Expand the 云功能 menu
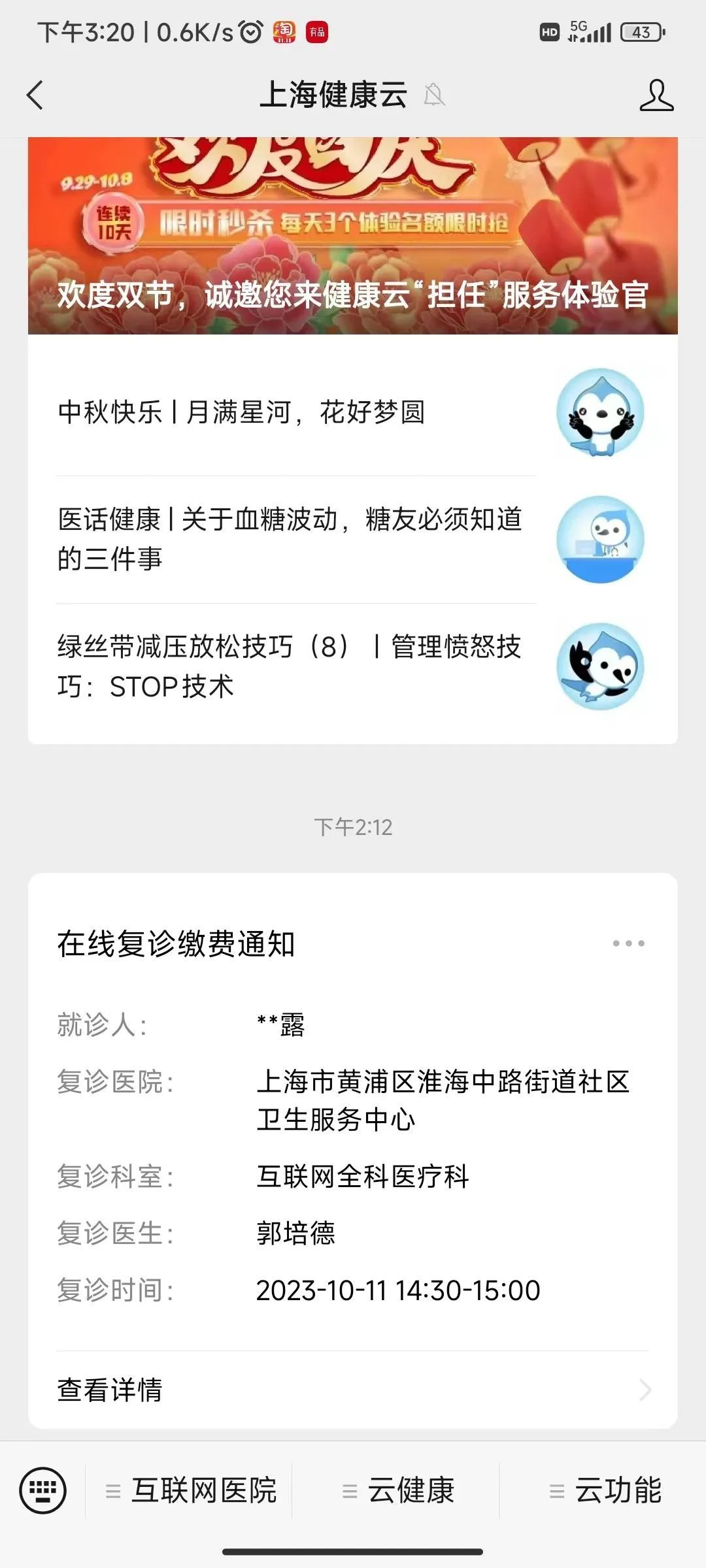Viewport: 706px width, 1568px height. [605, 1491]
